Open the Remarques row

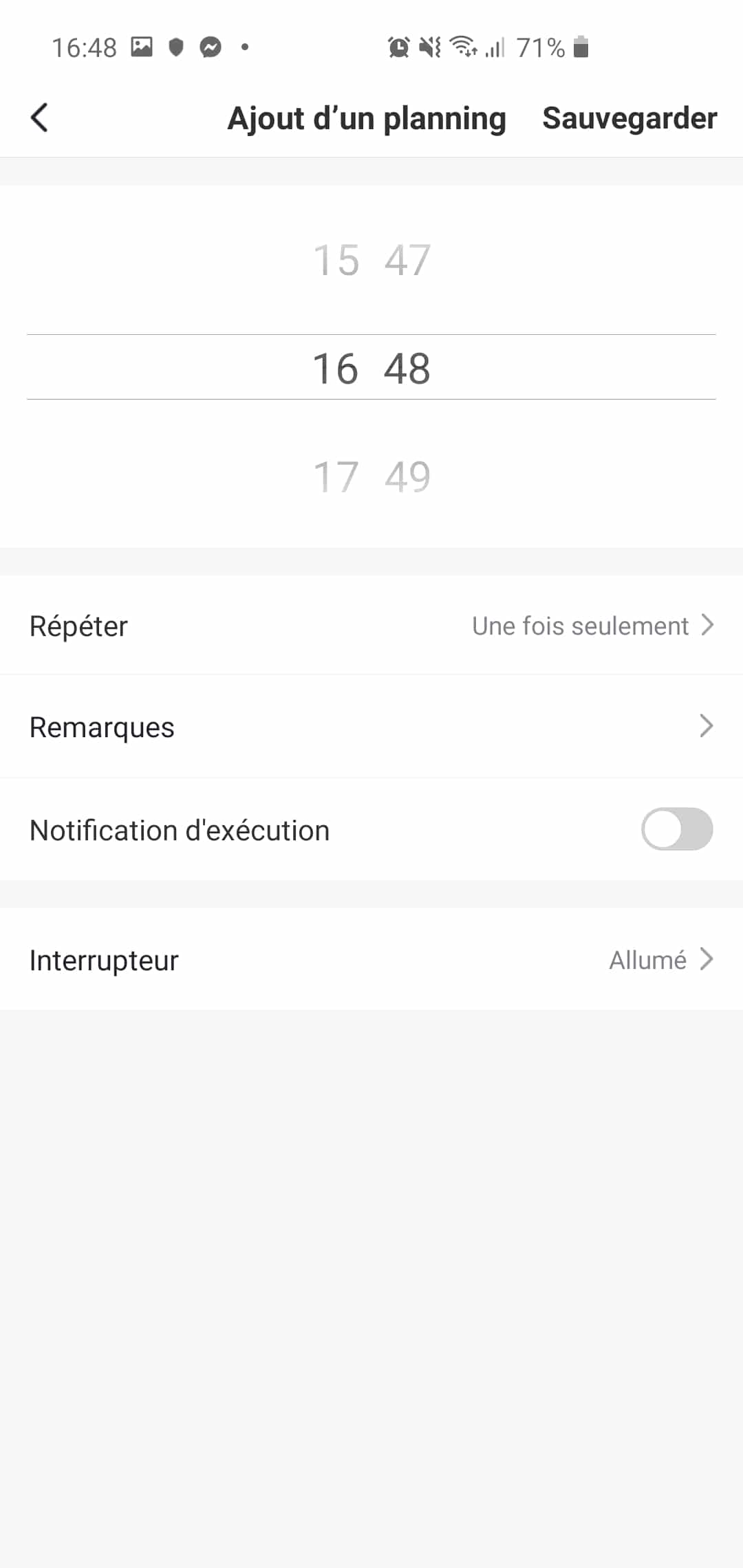click(371, 727)
